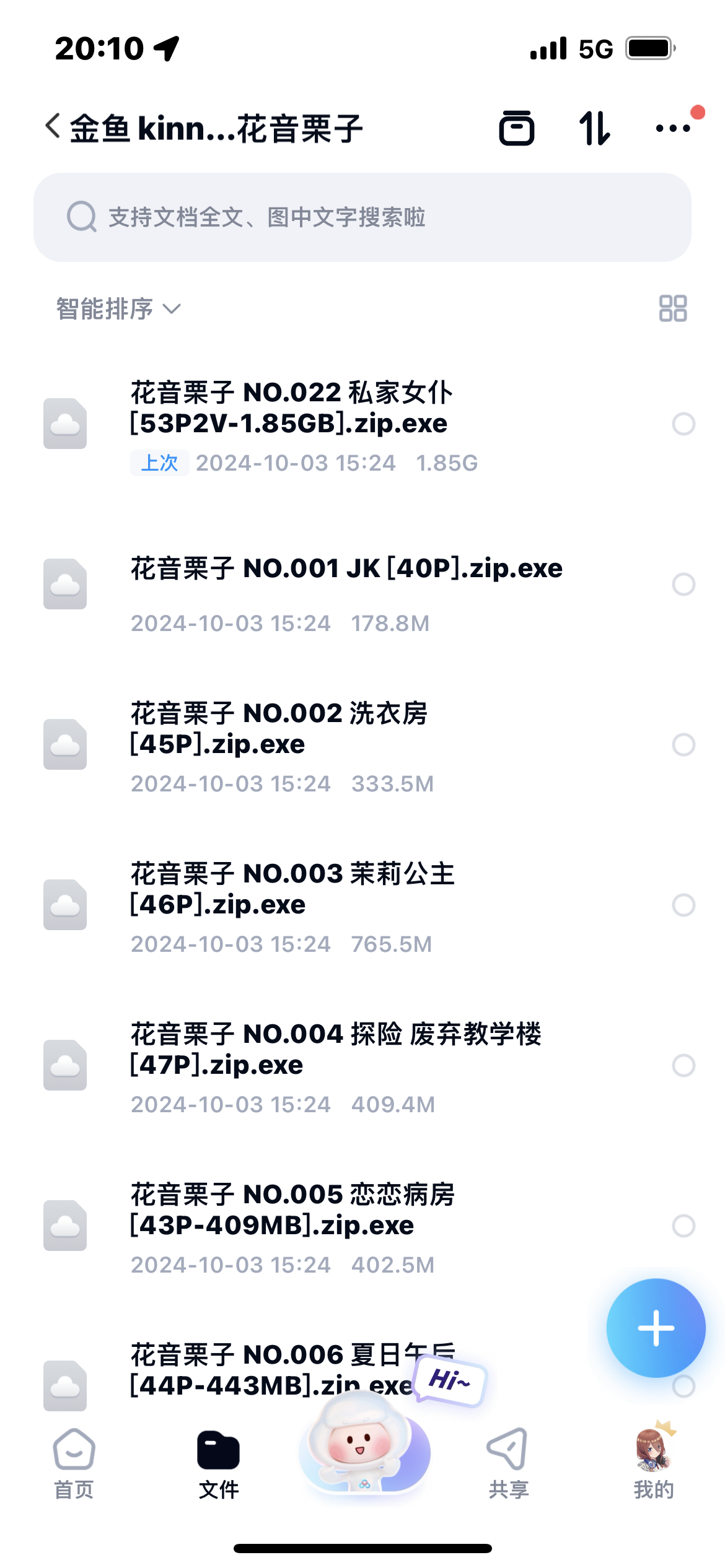Screen dimensions: 725x1568
Task: Open file NO.022 私家女仆 zip.exe
Action: pos(362,425)
